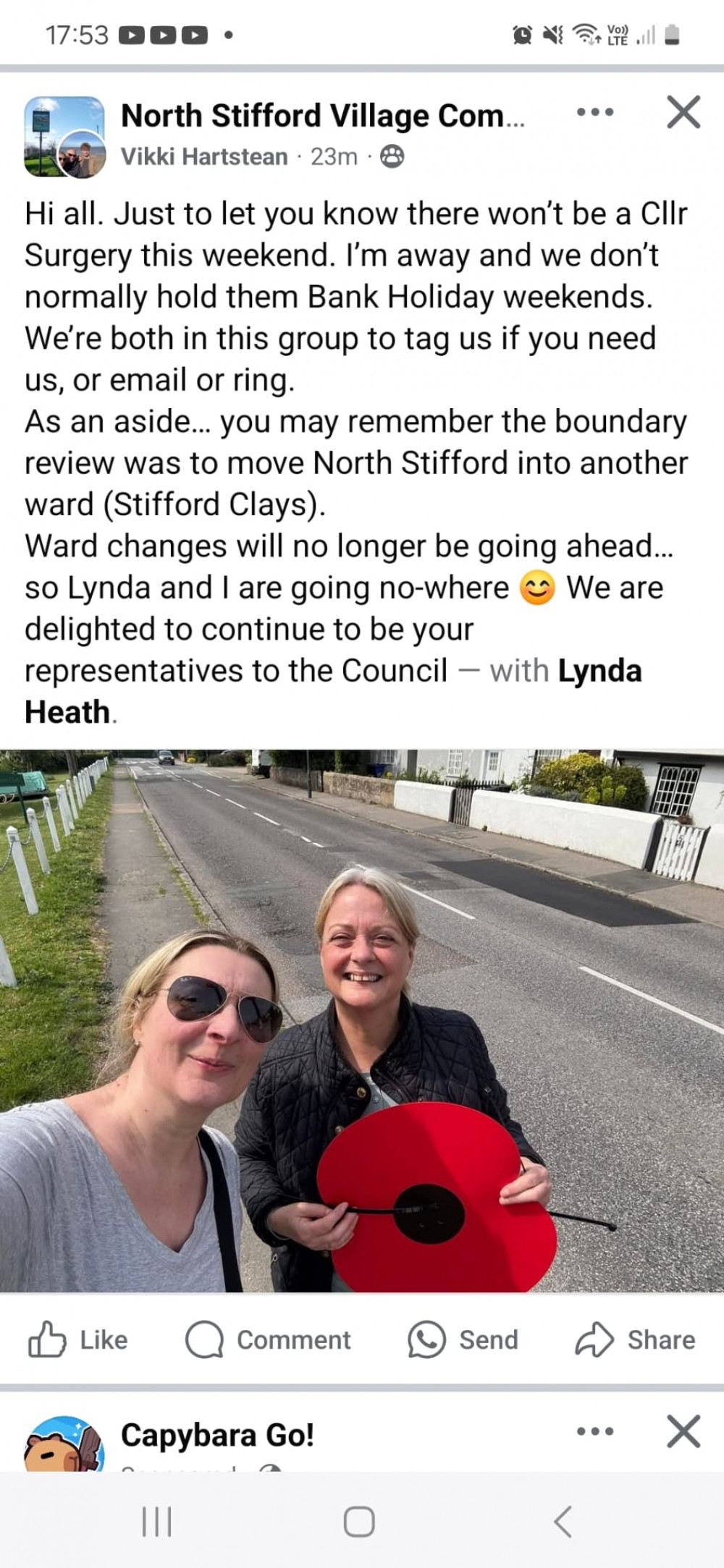
Task: Hide the North Stifford Village post
Action: click(683, 112)
